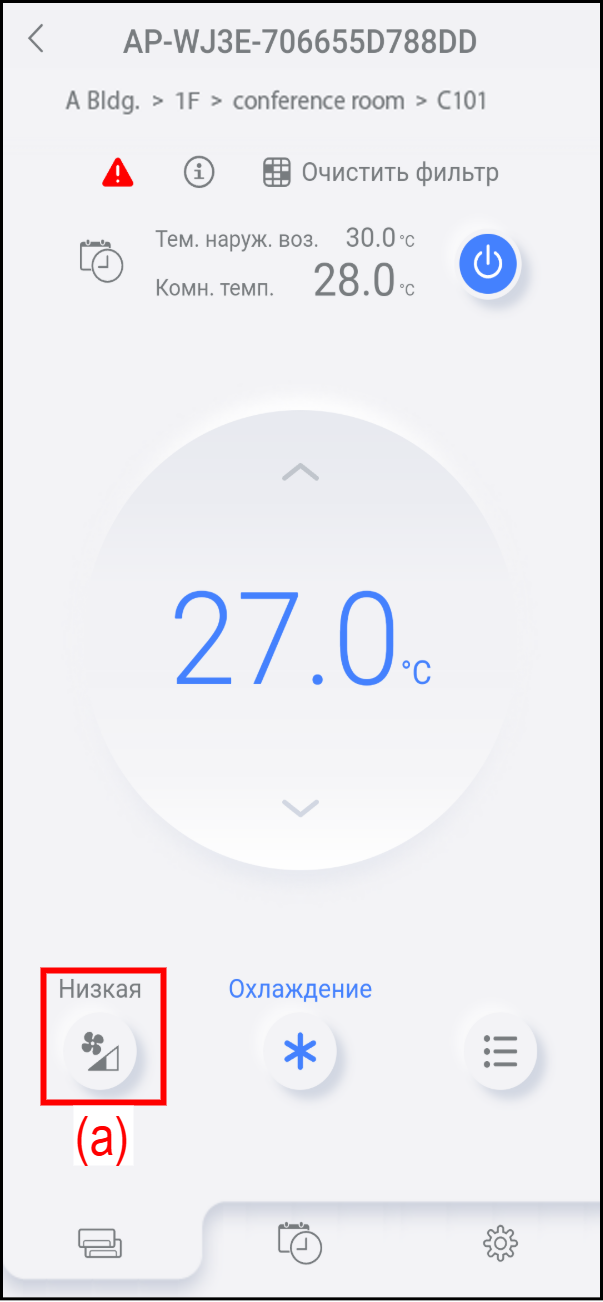Image resolution: width=603 pixels, height=1302 pixels.
Task: Go back using the top arrow
Action: tap(37, 40)
